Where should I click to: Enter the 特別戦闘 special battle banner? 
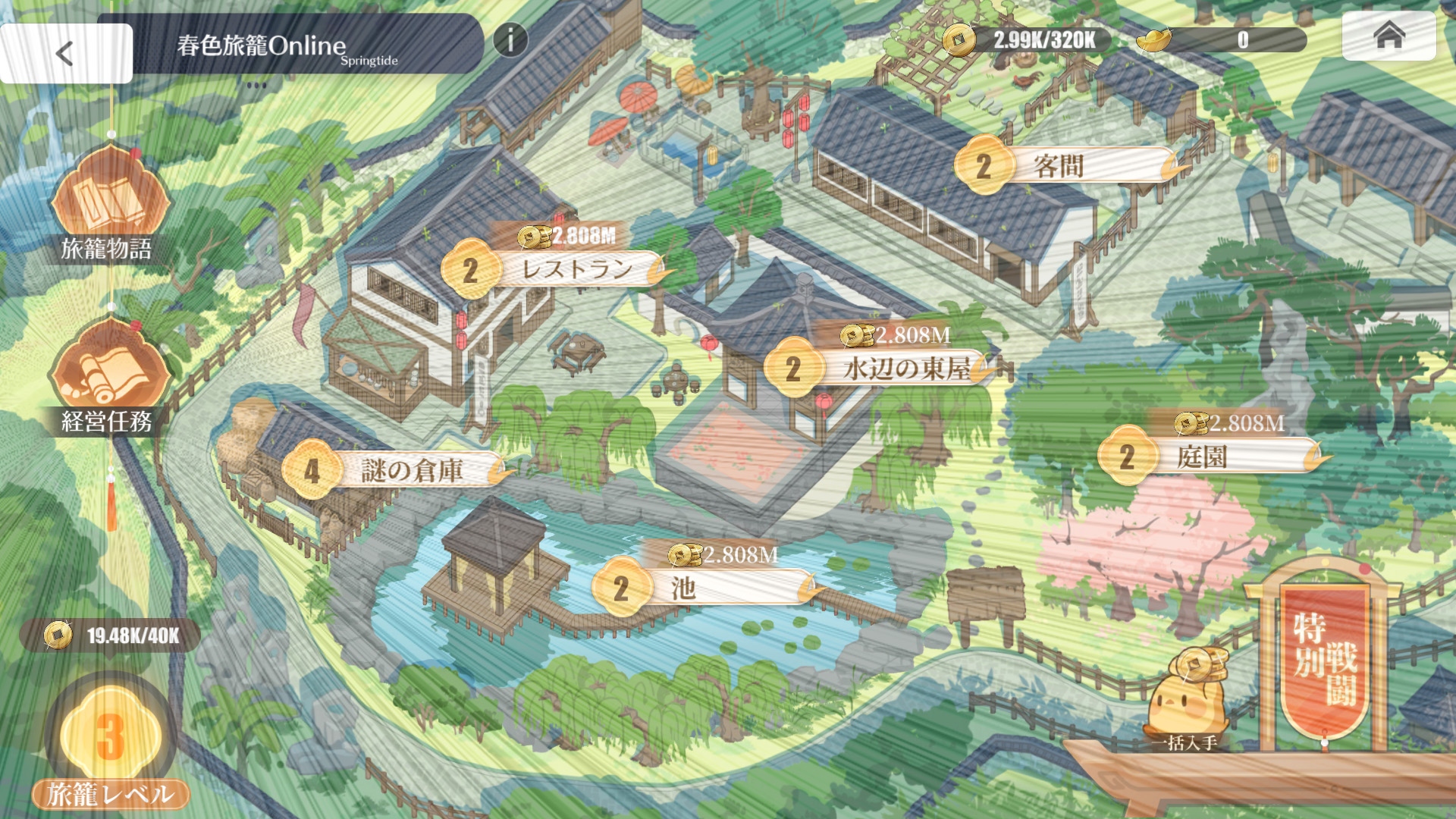[1325, 660]
